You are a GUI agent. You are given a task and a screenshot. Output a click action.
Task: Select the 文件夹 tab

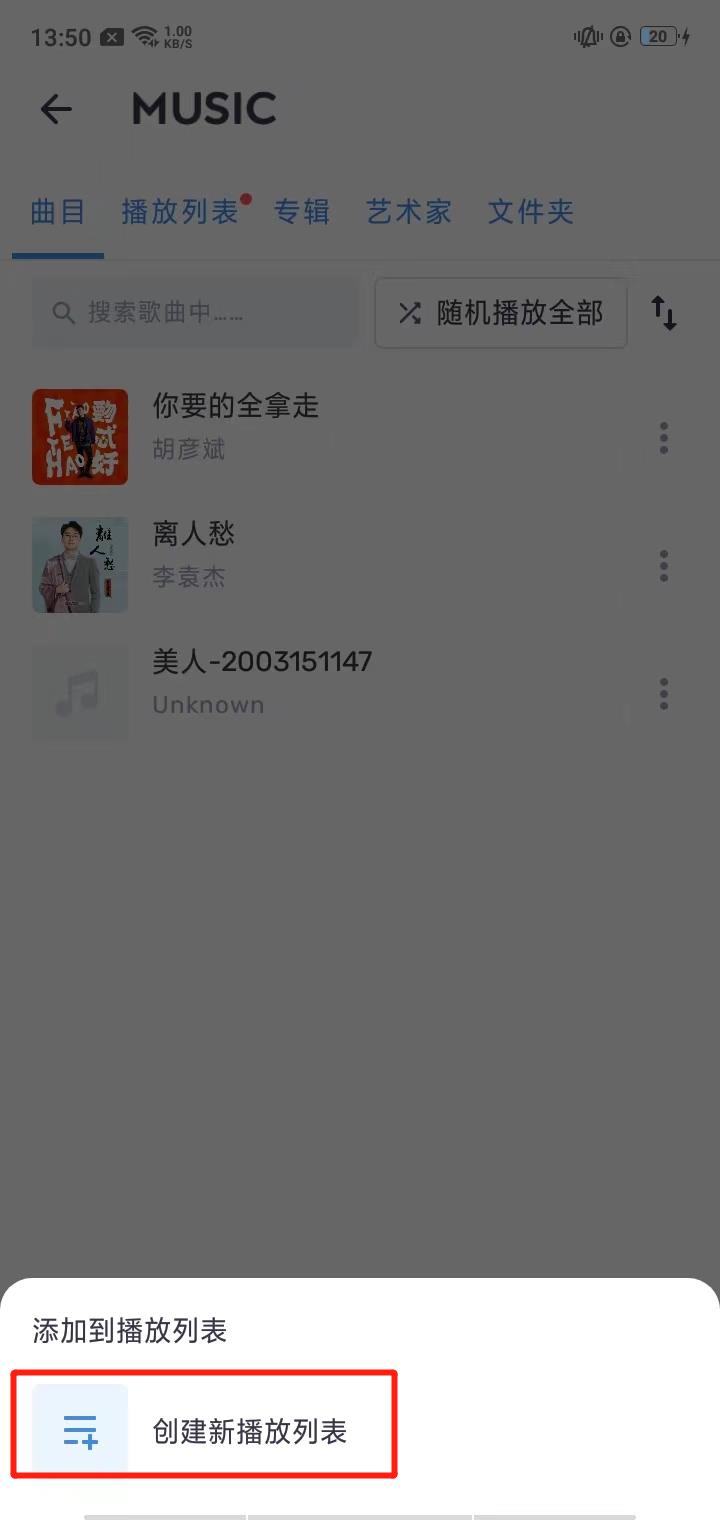coord(530,212)
